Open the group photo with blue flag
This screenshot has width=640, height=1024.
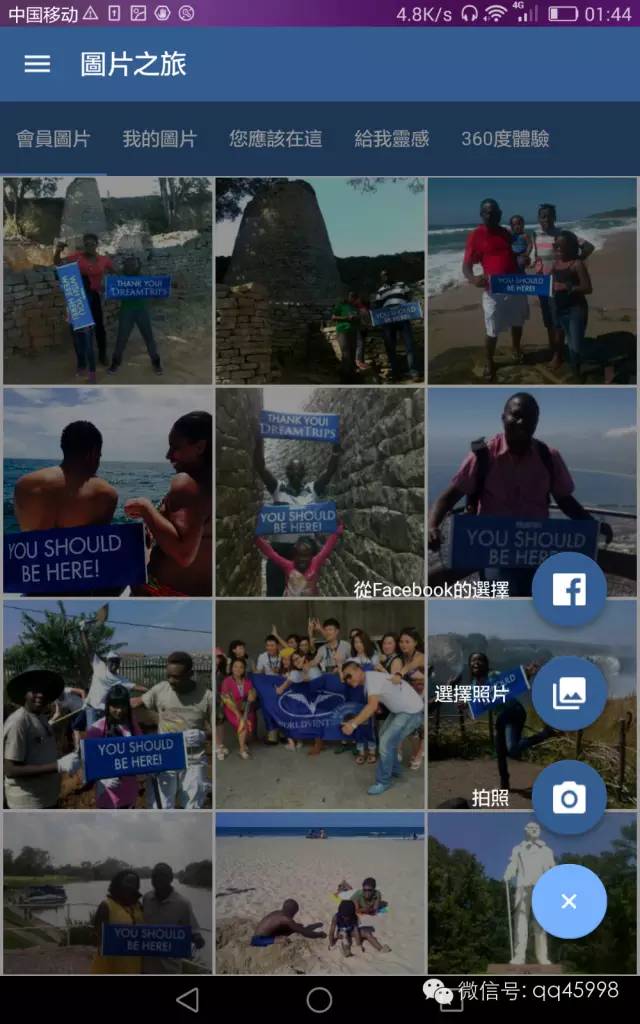[x=320, y=703]
